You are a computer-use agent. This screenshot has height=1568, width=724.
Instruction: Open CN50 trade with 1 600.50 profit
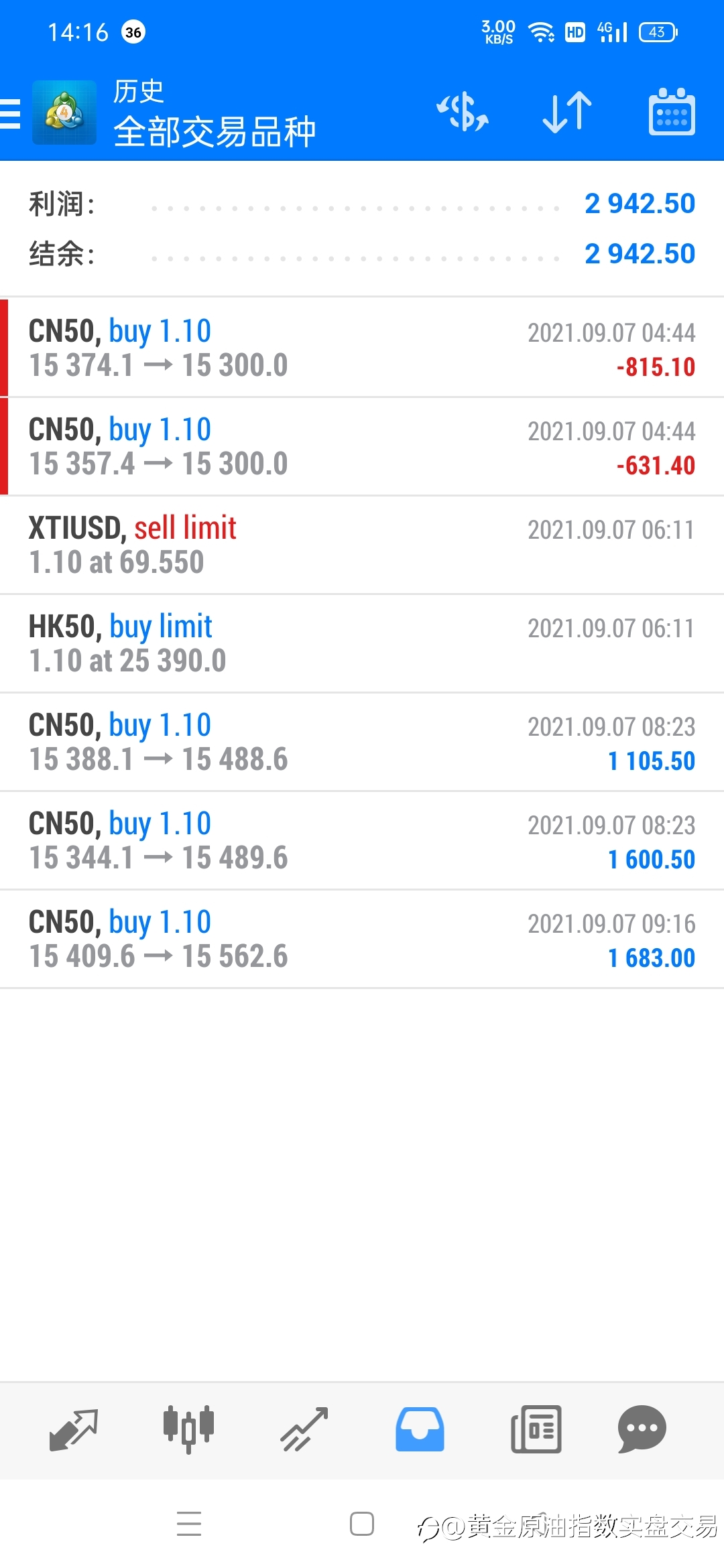362,840
